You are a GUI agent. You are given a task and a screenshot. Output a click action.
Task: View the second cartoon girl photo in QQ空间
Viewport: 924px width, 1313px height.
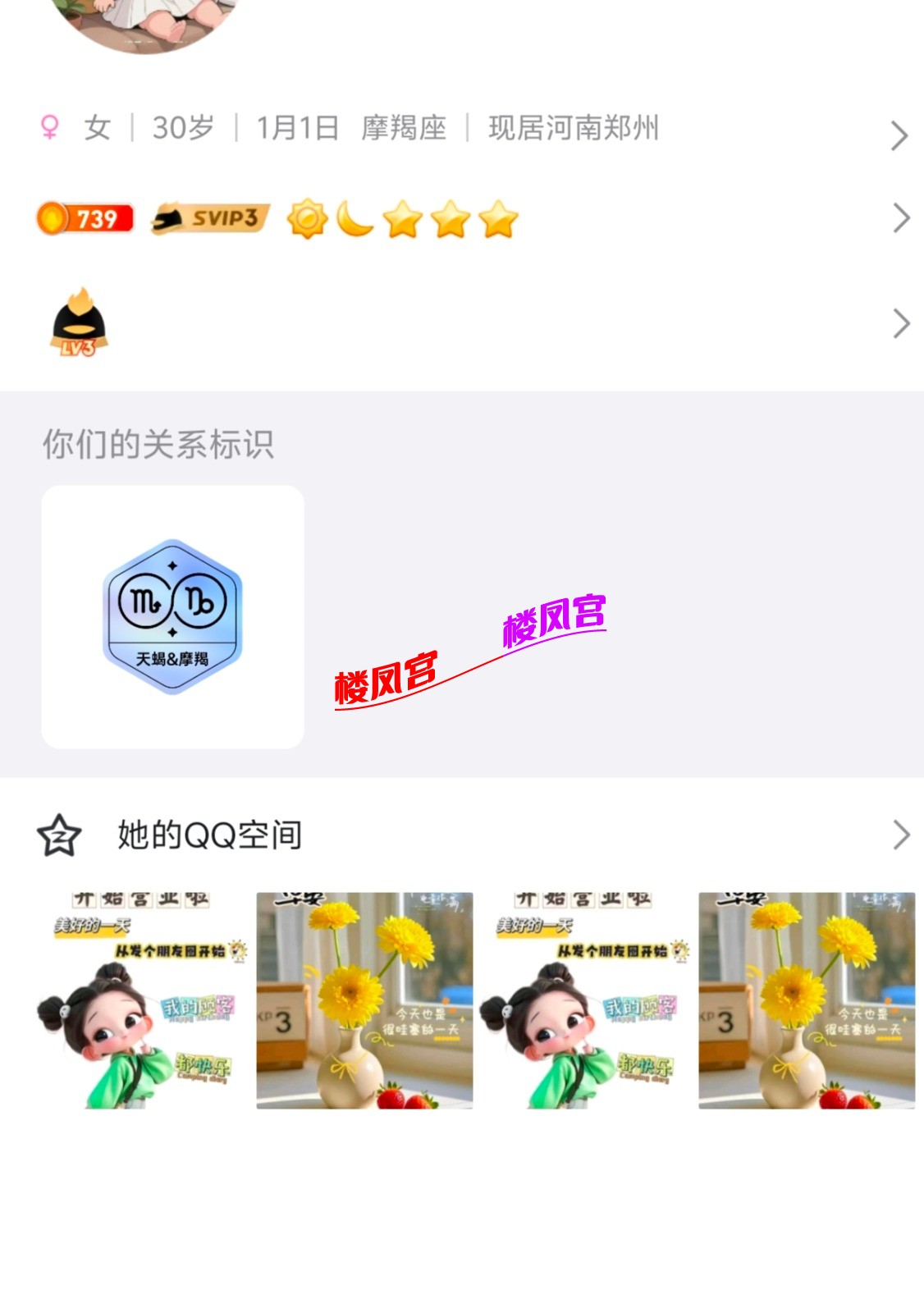click(584, 1000)
